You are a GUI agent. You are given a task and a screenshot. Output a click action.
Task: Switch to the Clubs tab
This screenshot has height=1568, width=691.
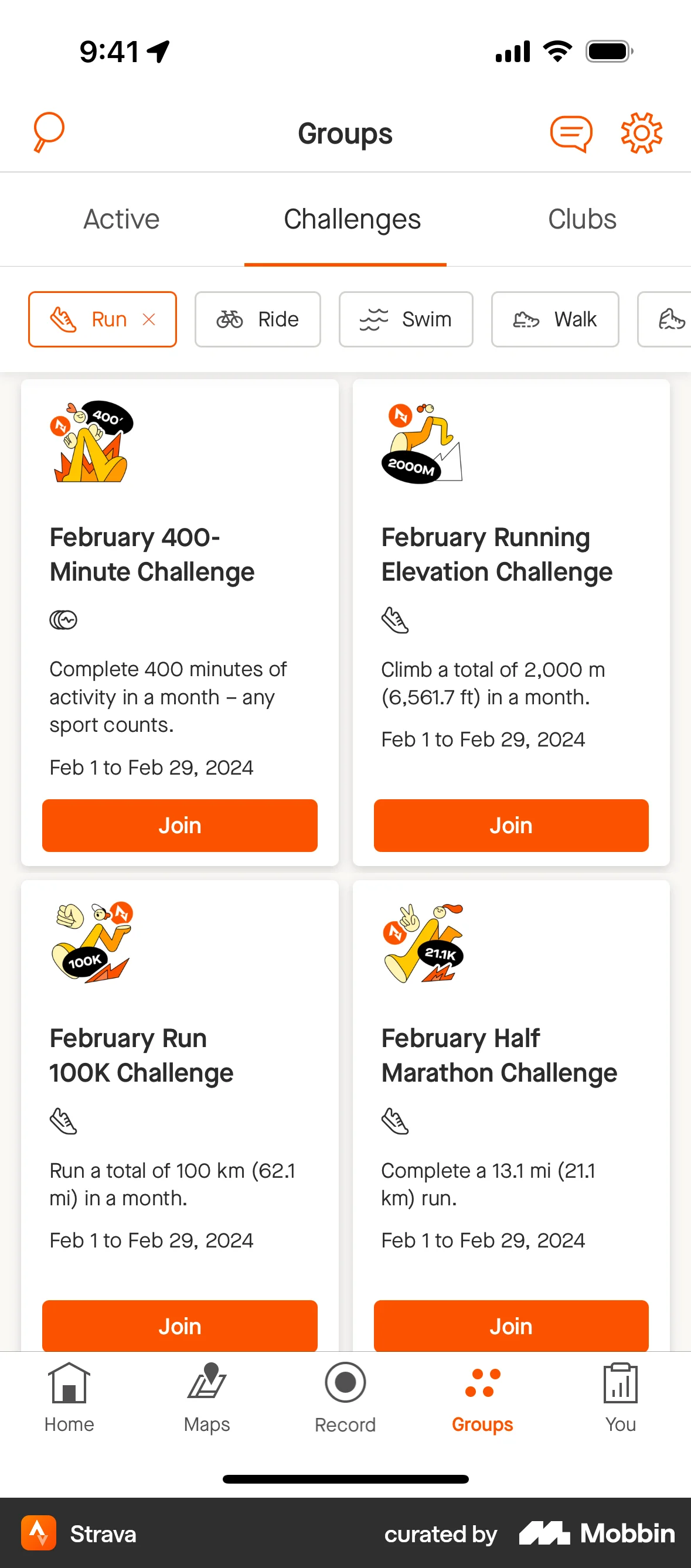coord(582,219)
